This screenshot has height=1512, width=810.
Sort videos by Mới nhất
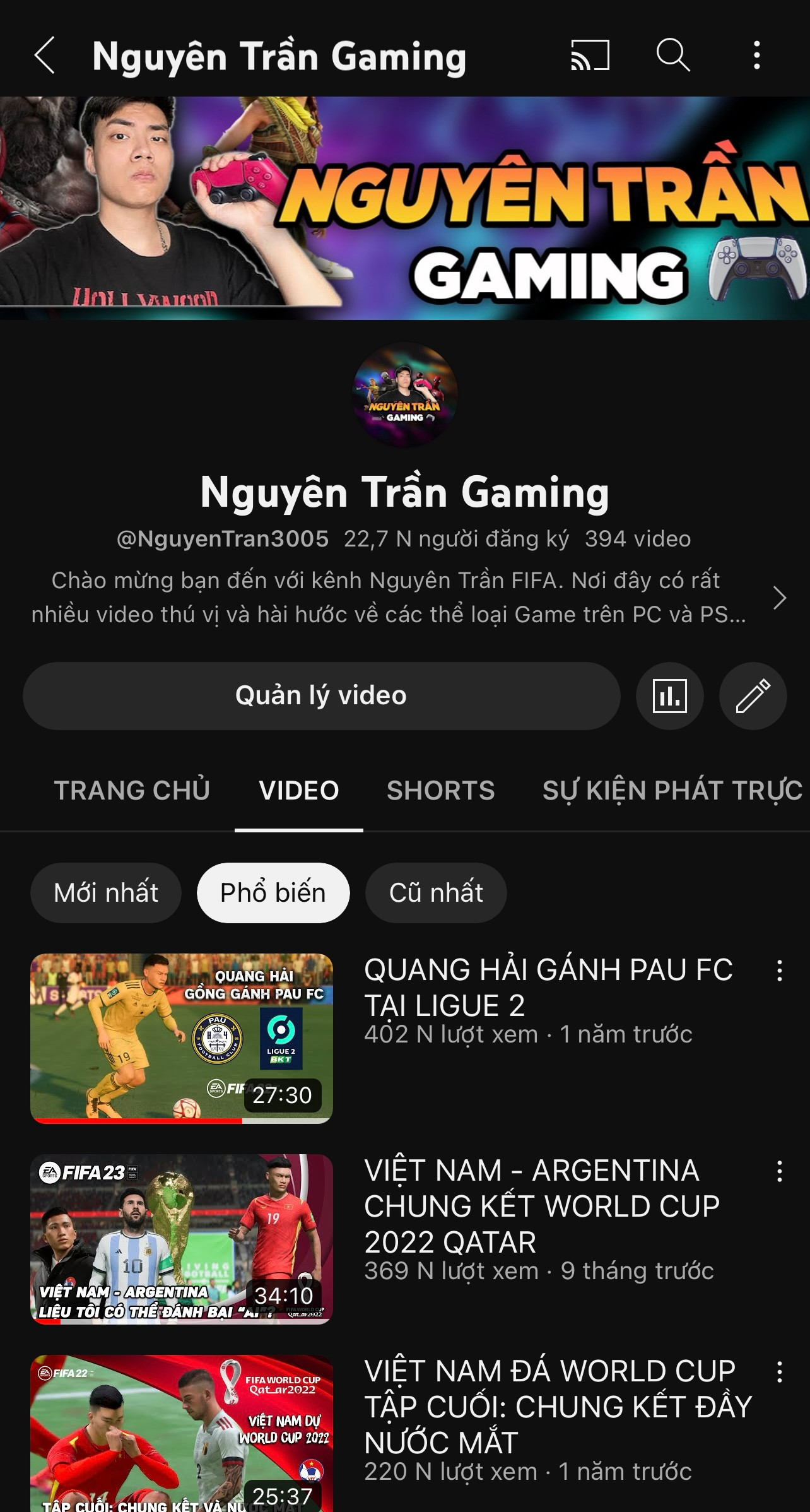106,893
